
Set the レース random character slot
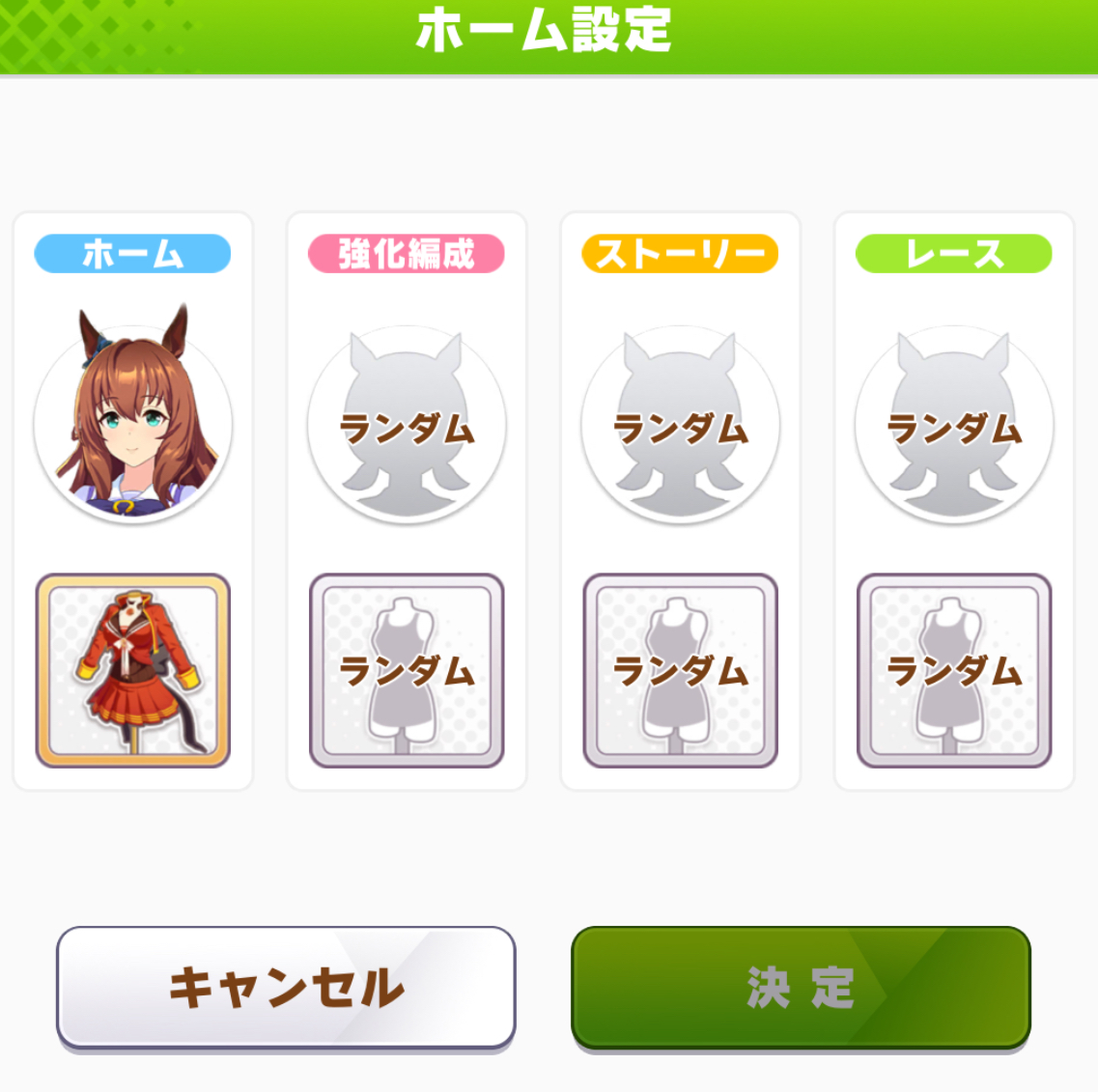pyautogui.click(x=954, y=425)
